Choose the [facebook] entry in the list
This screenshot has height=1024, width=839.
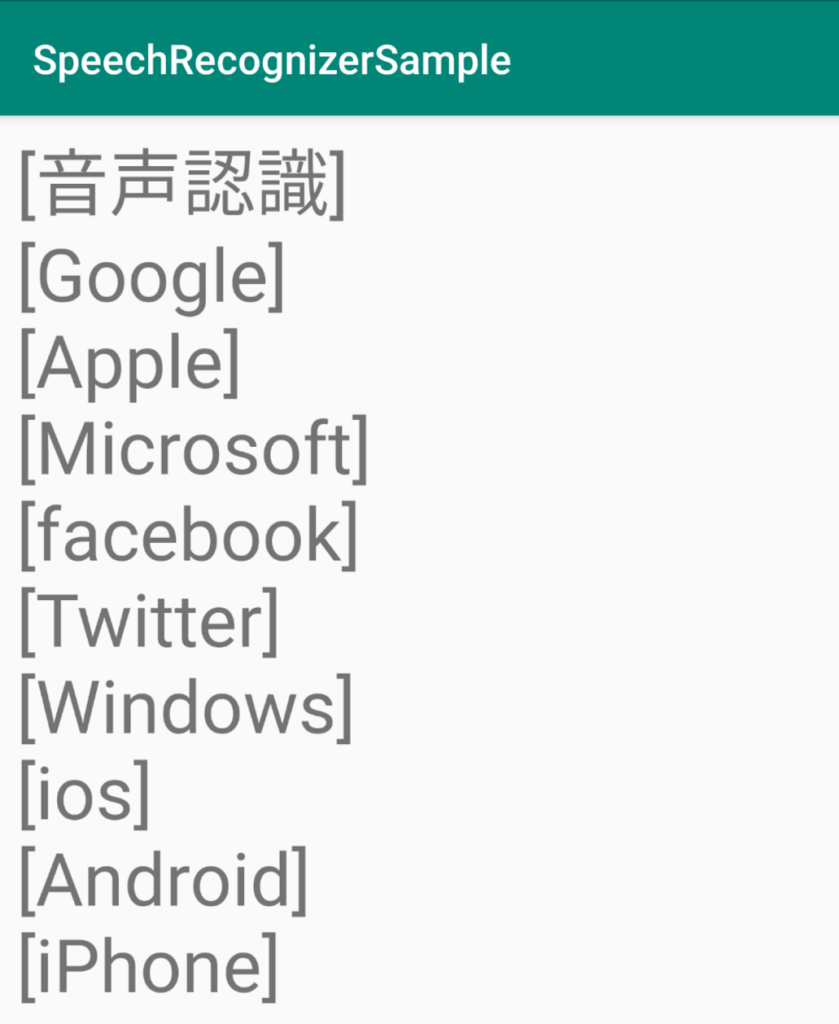click(190, 533)
